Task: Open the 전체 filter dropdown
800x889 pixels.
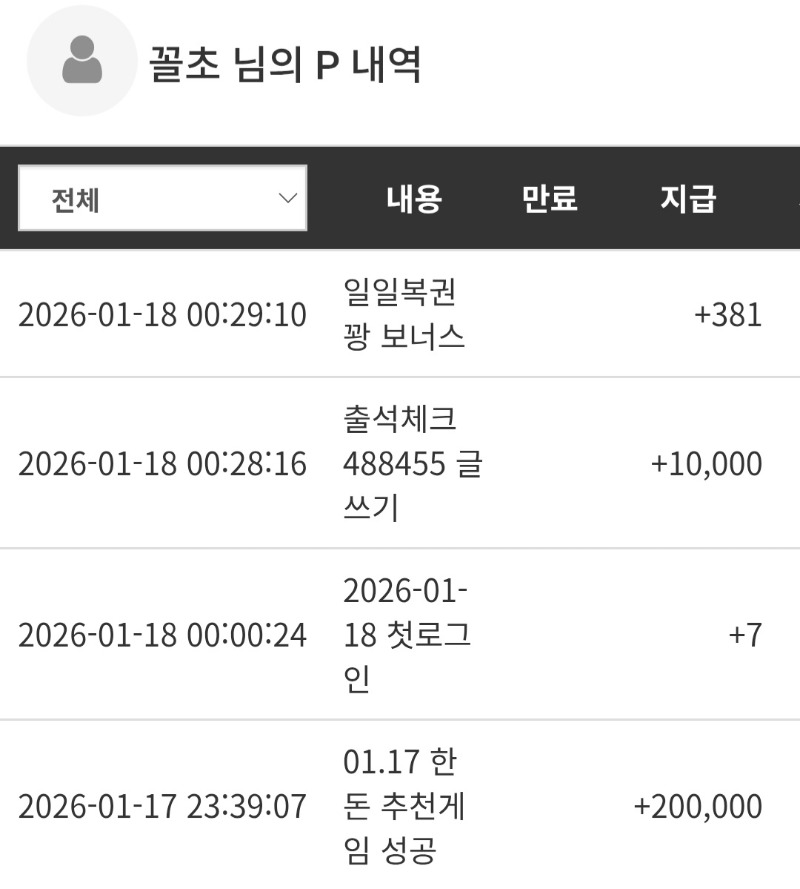Action: pyautogui.click(x=163, y=199)
